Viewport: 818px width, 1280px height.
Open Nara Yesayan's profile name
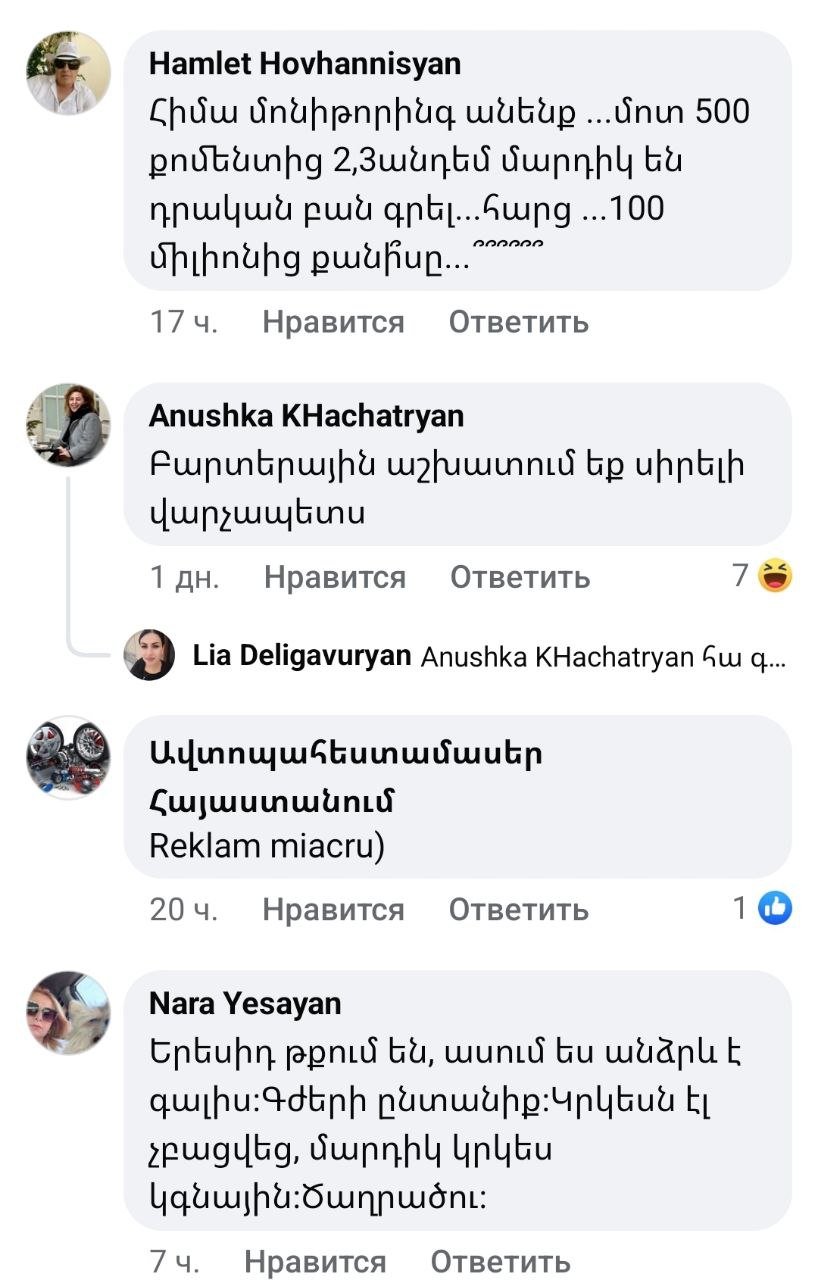pos(245,1002)
